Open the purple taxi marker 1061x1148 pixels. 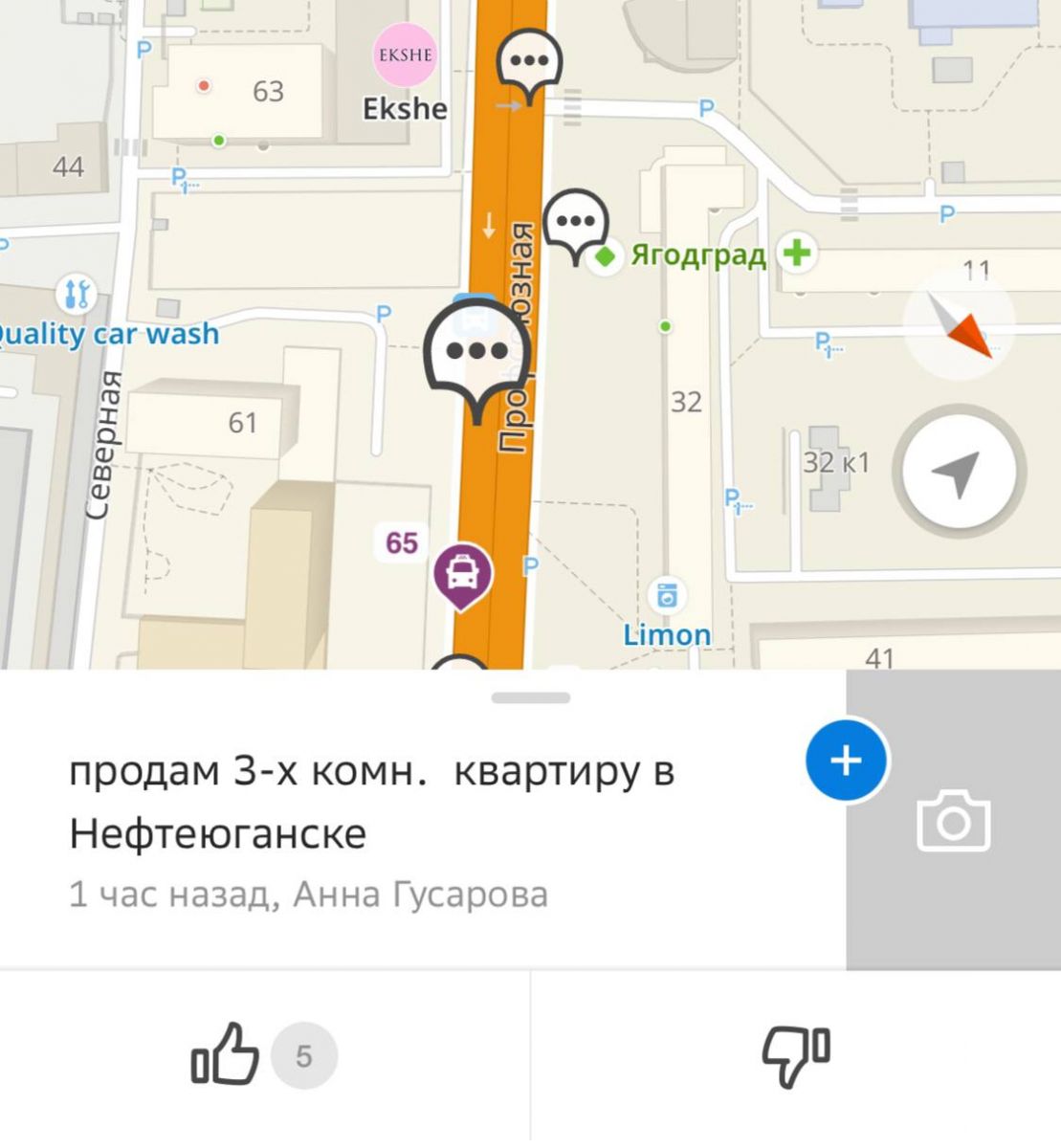[x=463, y=575]
